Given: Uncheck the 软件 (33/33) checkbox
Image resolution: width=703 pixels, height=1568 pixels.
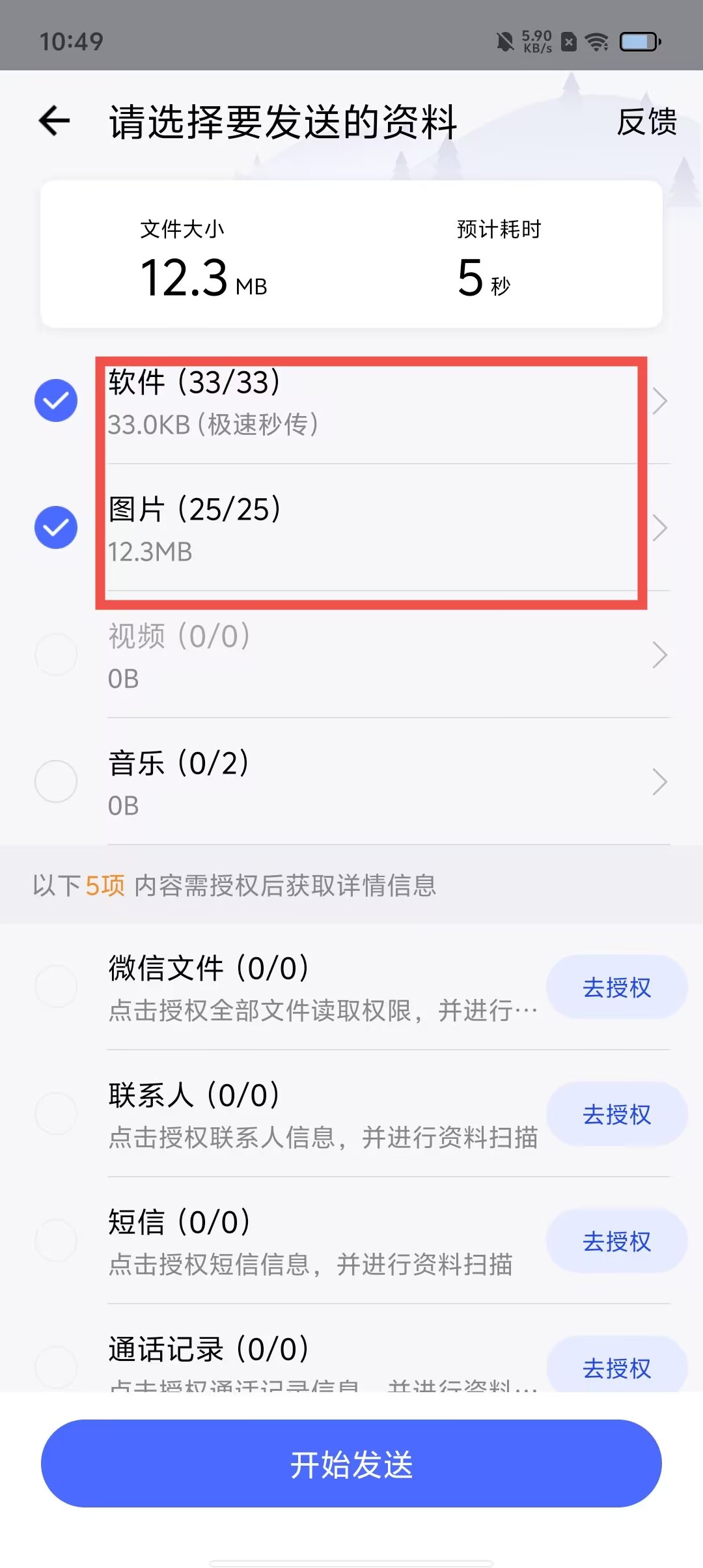Looking at the screenshot, I should [x=56, y=400].
